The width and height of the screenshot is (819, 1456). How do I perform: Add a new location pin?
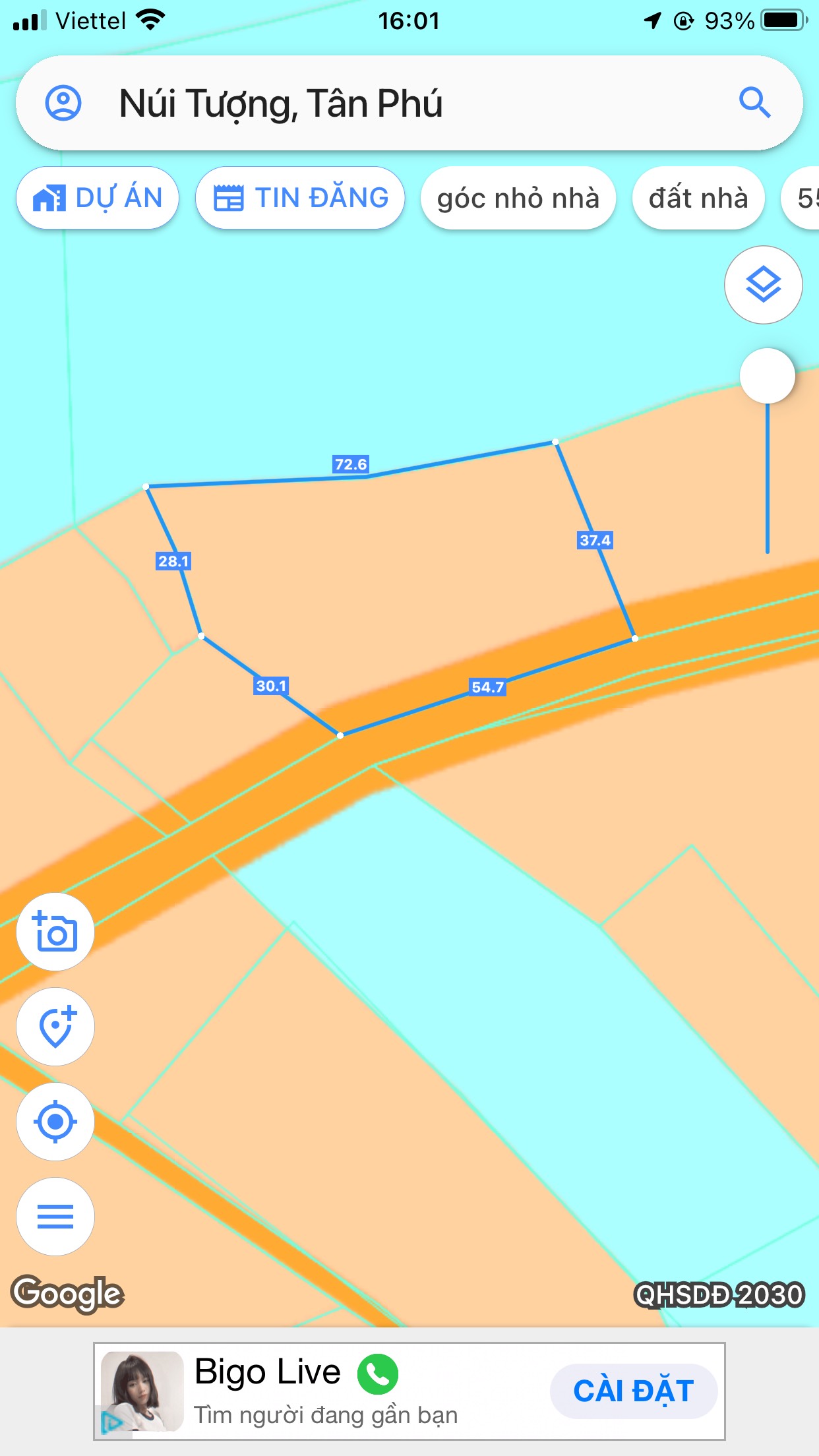point(55,1027)
